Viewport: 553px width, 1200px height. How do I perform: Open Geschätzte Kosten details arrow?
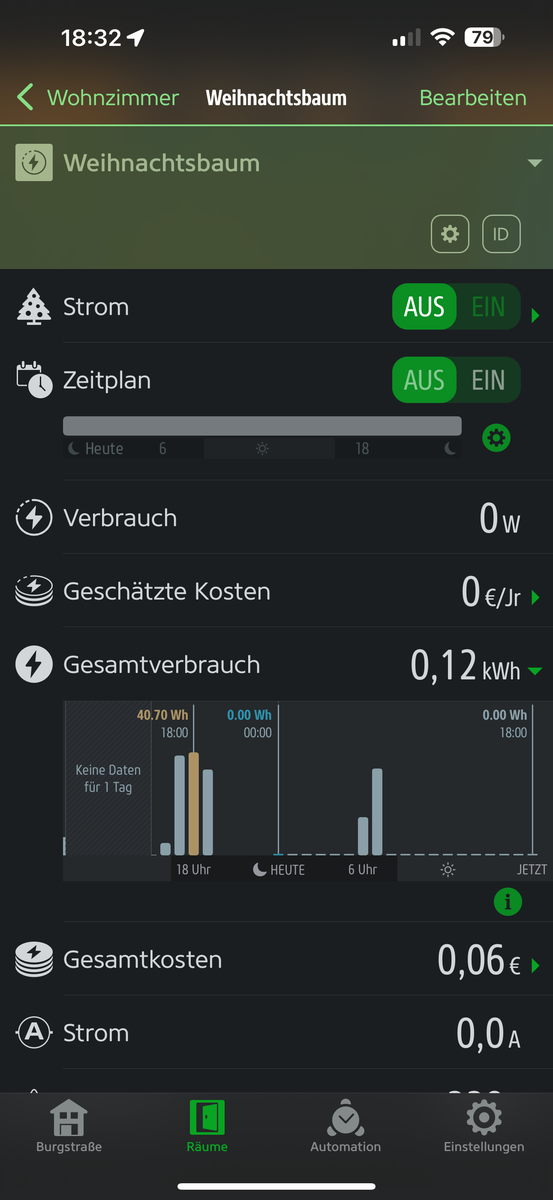point(536,598)
